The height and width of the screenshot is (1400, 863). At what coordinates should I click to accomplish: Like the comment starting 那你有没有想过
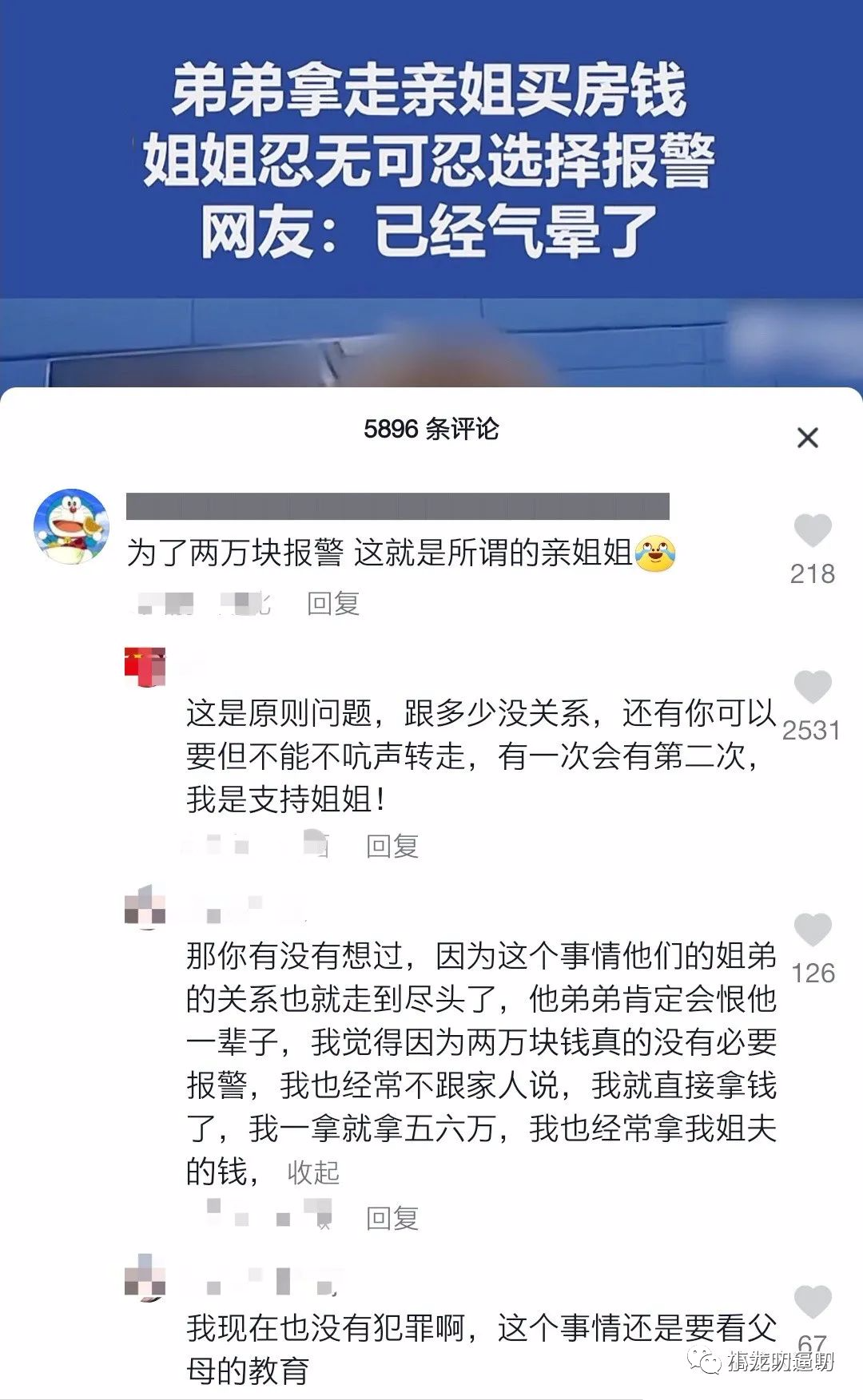[x=812, y=930]
